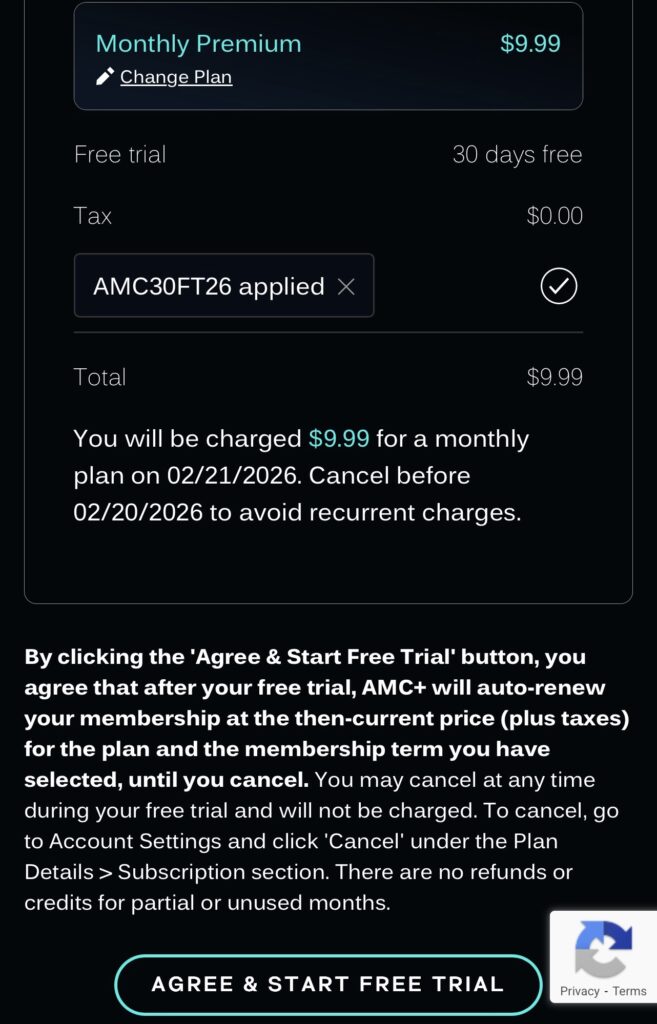Open the reCAPTCHA Privacy link
The image size is (657, 1024).
pyautogui.click(x=579, y=991)
